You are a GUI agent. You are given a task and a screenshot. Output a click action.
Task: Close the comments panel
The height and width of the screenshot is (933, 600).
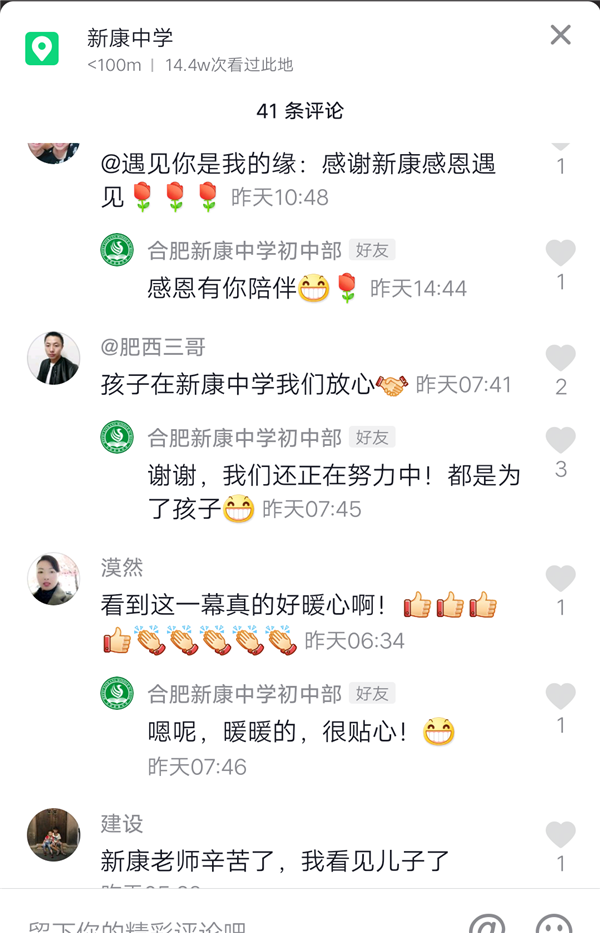561,36
